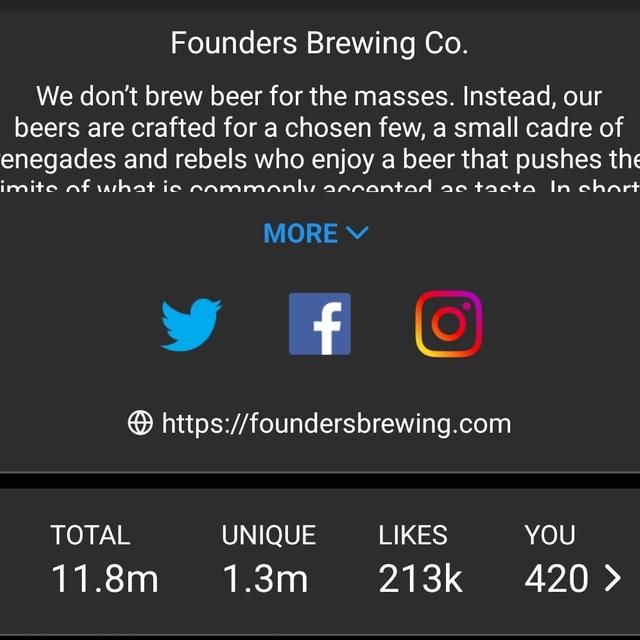Visit the Founders Brewing Instagram profile
The image size is (640, 640).
pos(448,324)
